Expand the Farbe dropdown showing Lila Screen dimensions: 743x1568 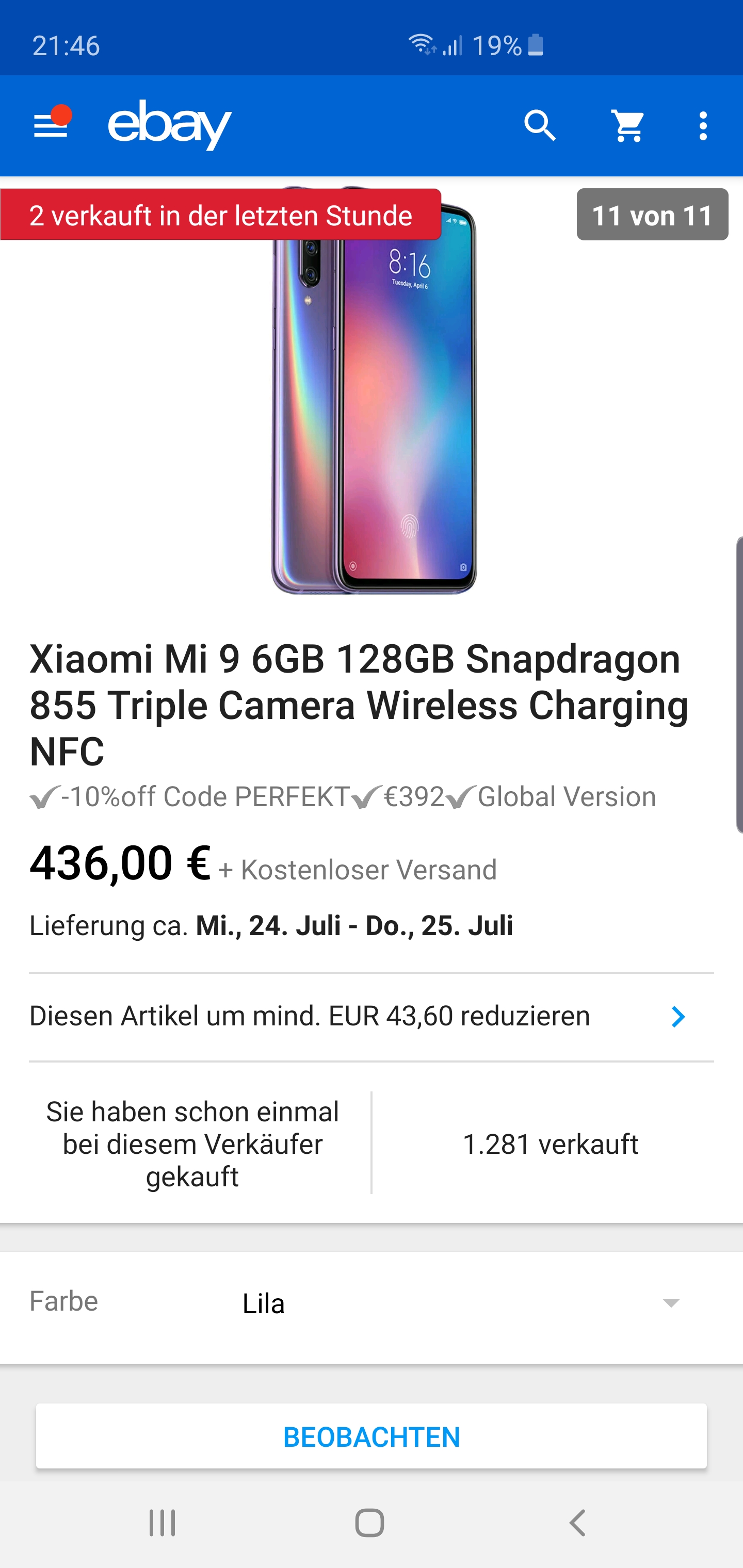tap(460, 1303)
